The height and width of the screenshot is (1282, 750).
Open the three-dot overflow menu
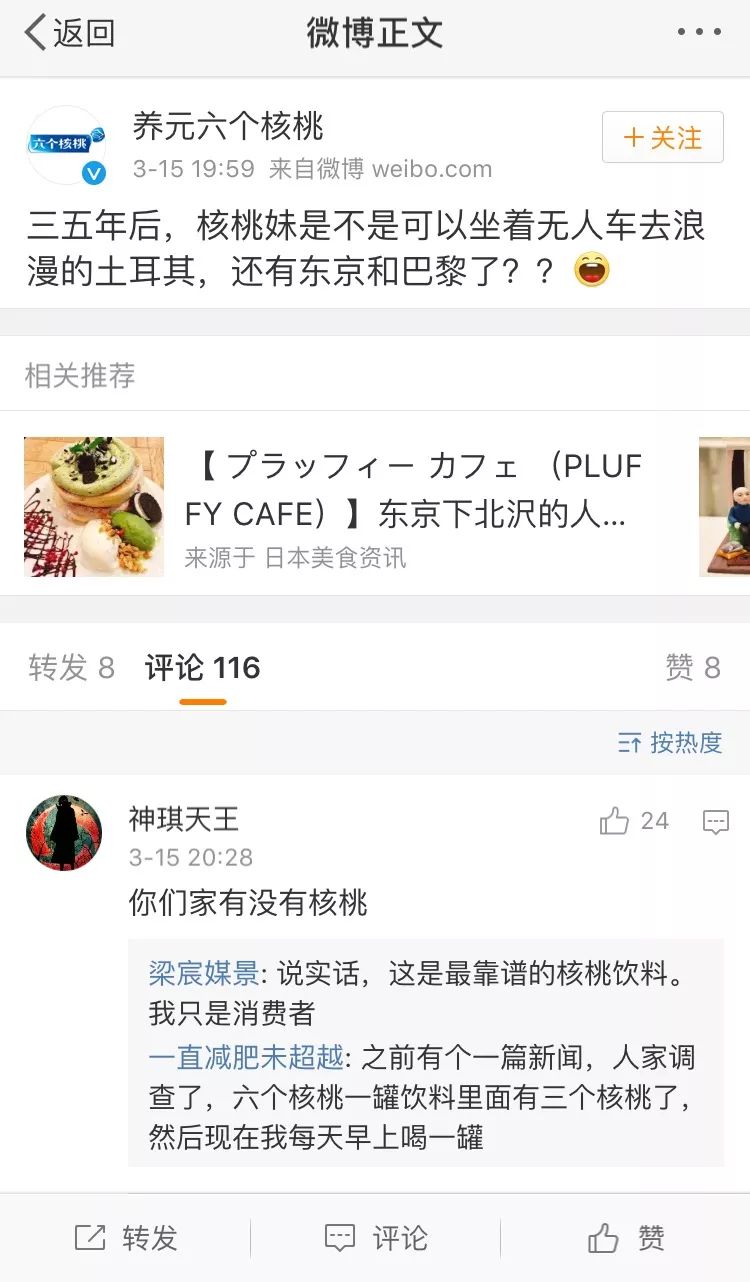point(698,33)
